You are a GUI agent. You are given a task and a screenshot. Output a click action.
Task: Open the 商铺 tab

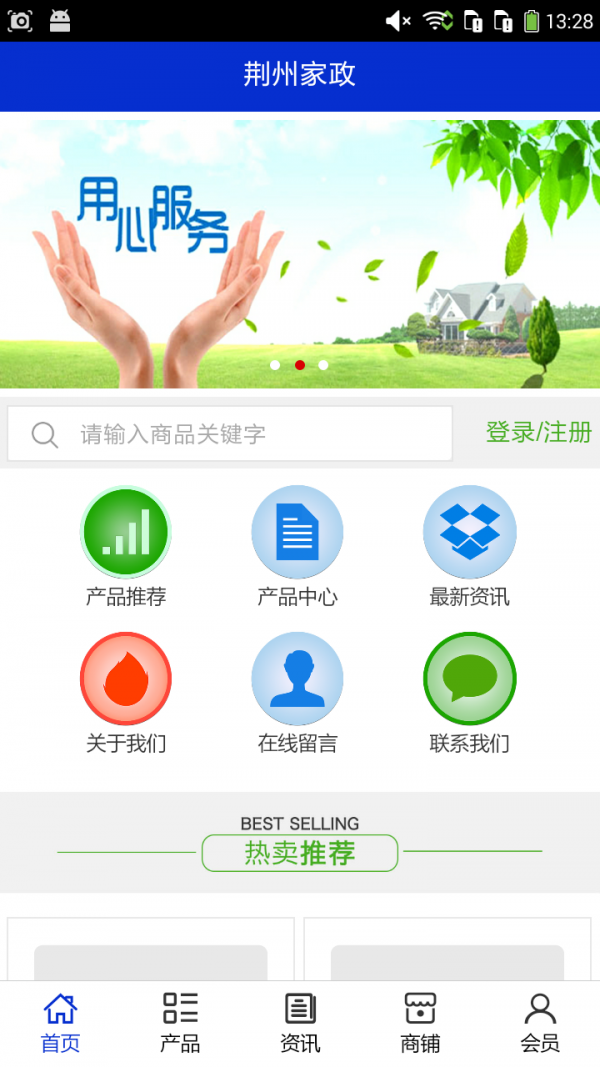(420, 1023)
